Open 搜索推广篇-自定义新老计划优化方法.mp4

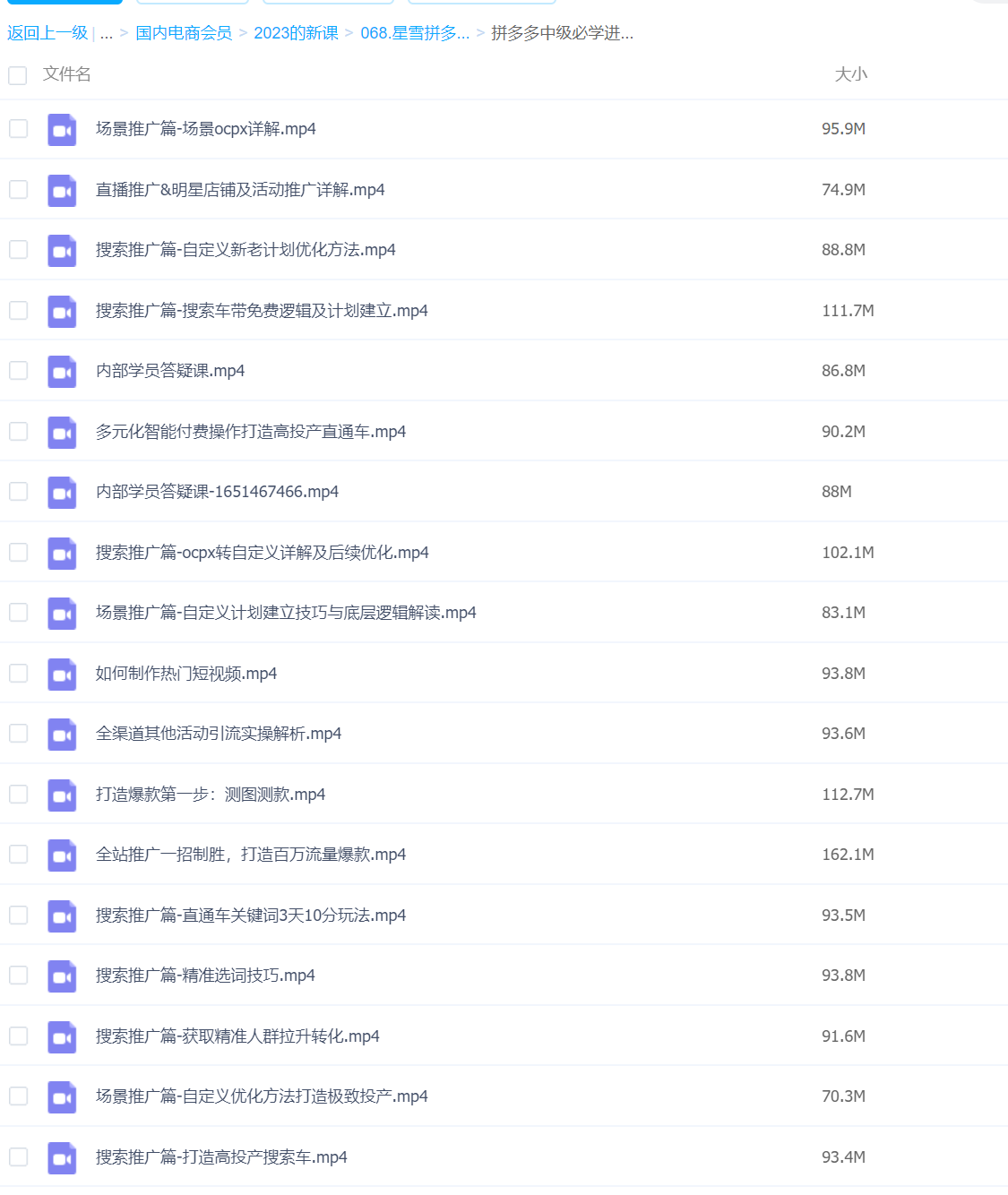pyautogui.click(x=246, y=250)
